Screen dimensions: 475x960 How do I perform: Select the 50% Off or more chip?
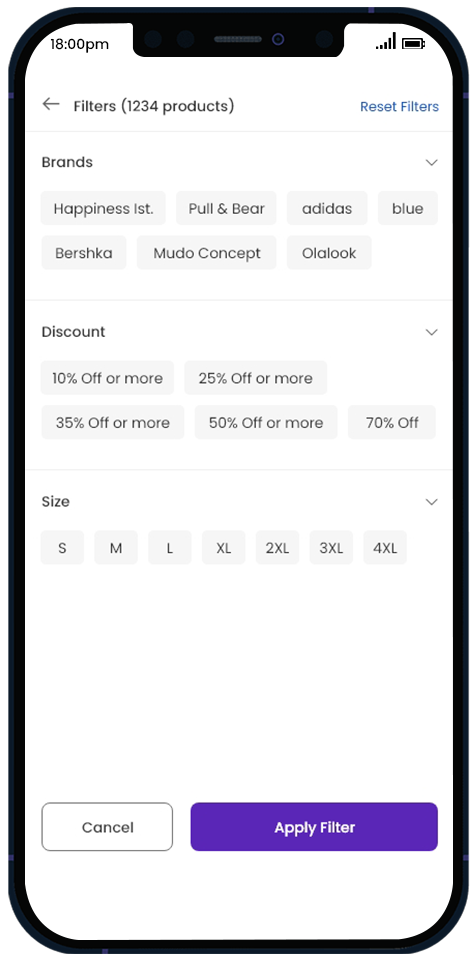coord(266,422)
